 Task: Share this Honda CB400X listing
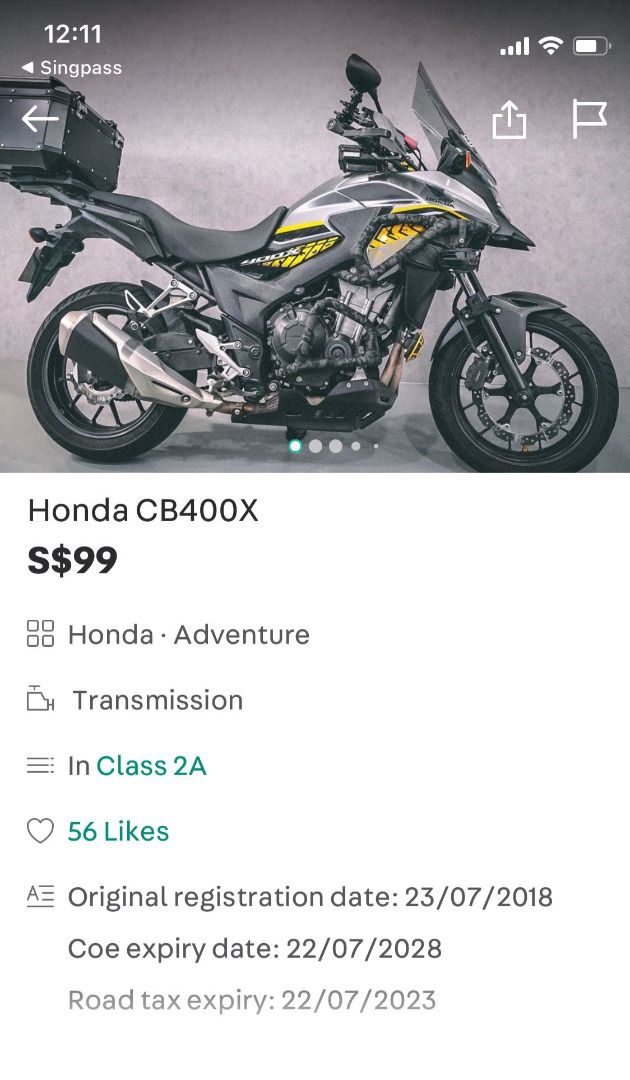[x=509, y=120]
